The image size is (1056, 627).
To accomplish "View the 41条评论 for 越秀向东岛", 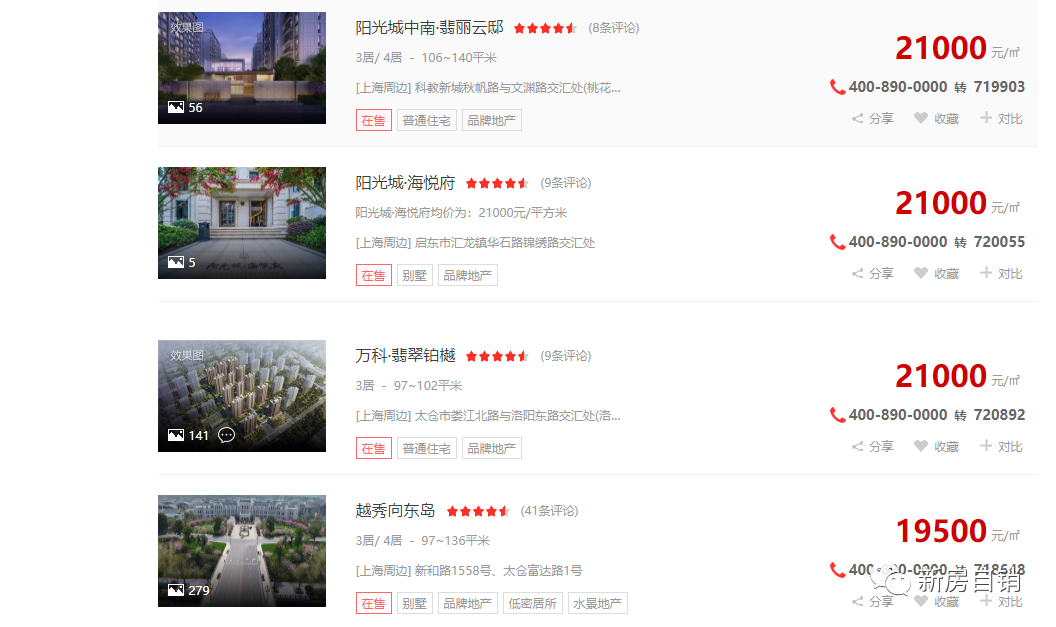I will click(549, 511).
